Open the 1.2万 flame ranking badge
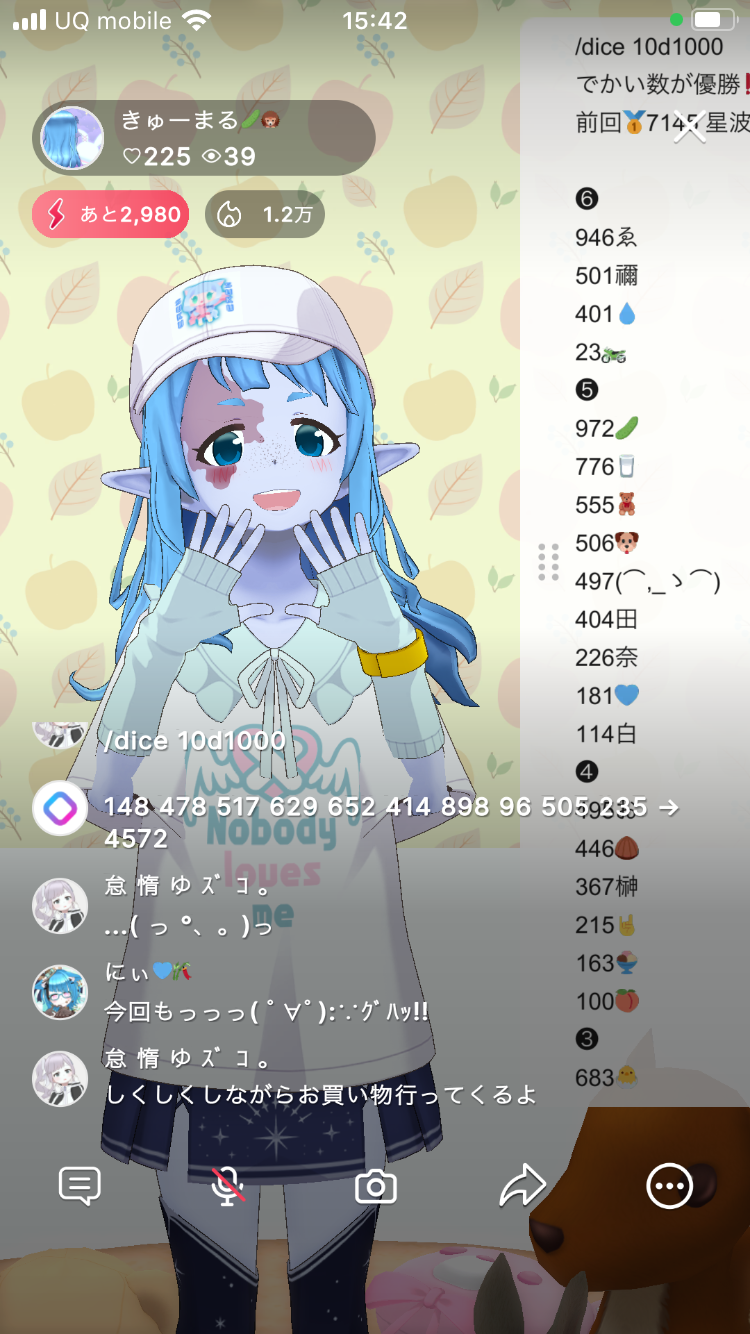Viewport: 750px width, 1334px height. [x=265, y=214]
